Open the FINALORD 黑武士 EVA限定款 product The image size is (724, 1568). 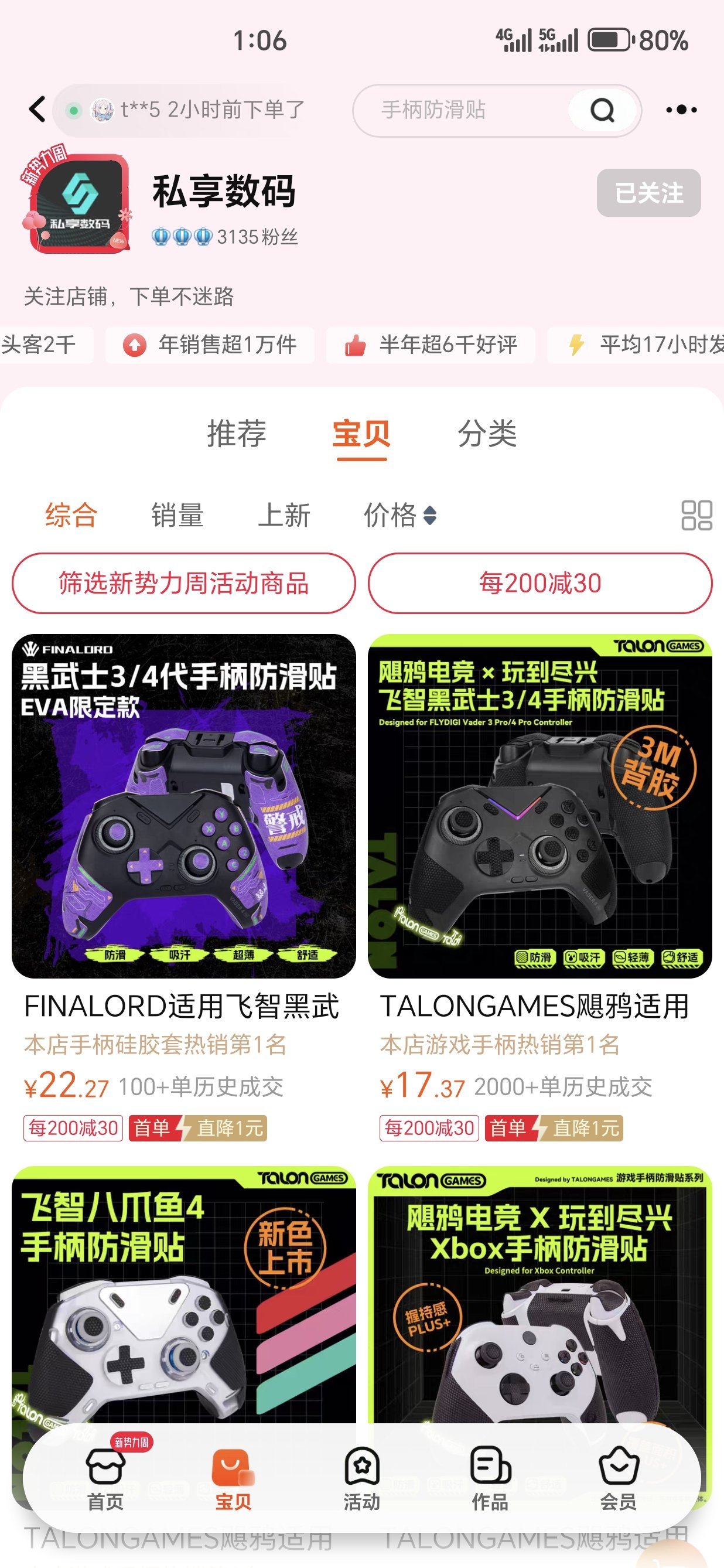click(x=183, y=806)
